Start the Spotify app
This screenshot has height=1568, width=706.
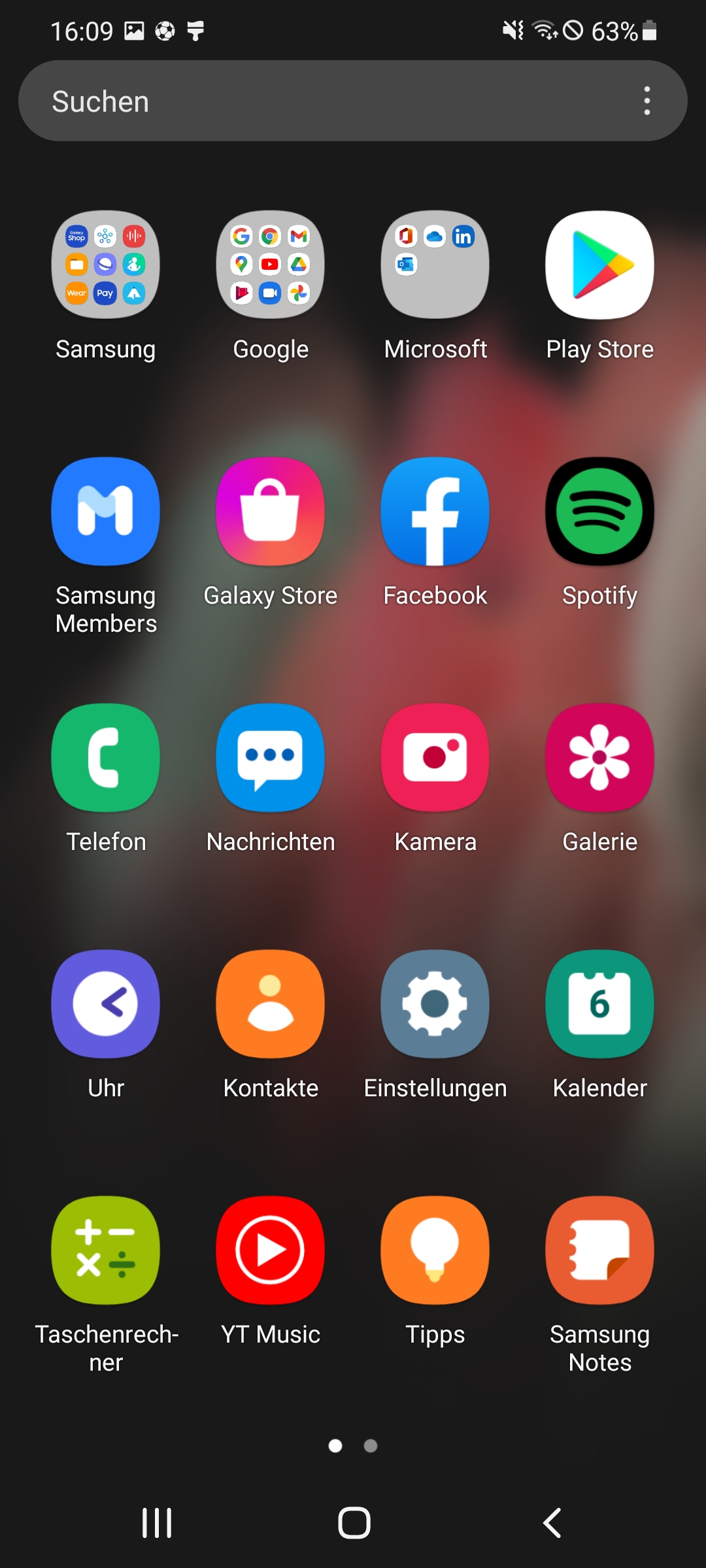click(x=600, y=511)
